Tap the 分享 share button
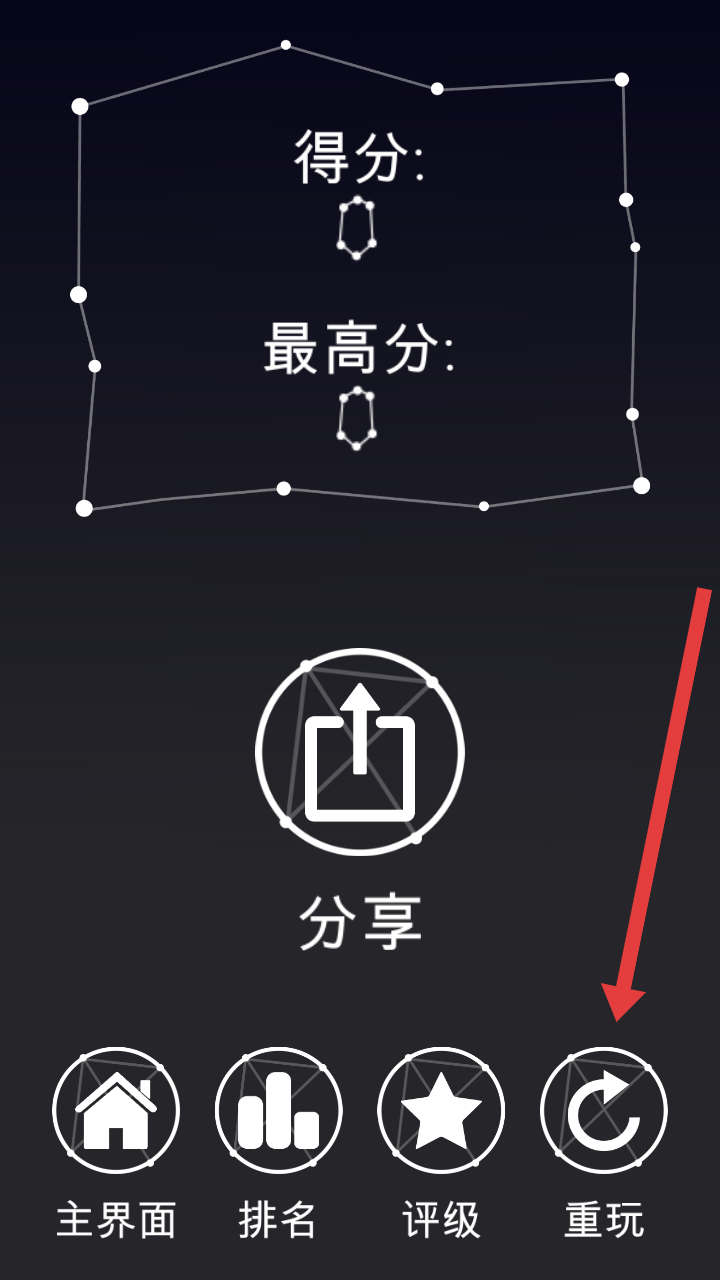720x1280 pixels. click(x=360, y=752)
